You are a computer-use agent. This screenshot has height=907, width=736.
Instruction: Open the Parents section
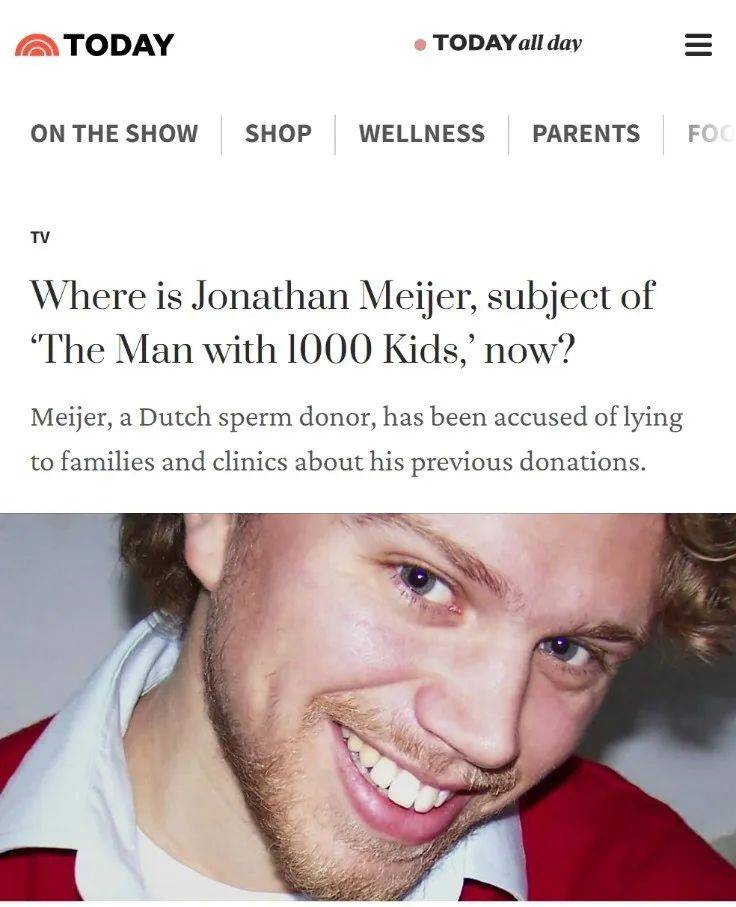click(x=585, y=134)
